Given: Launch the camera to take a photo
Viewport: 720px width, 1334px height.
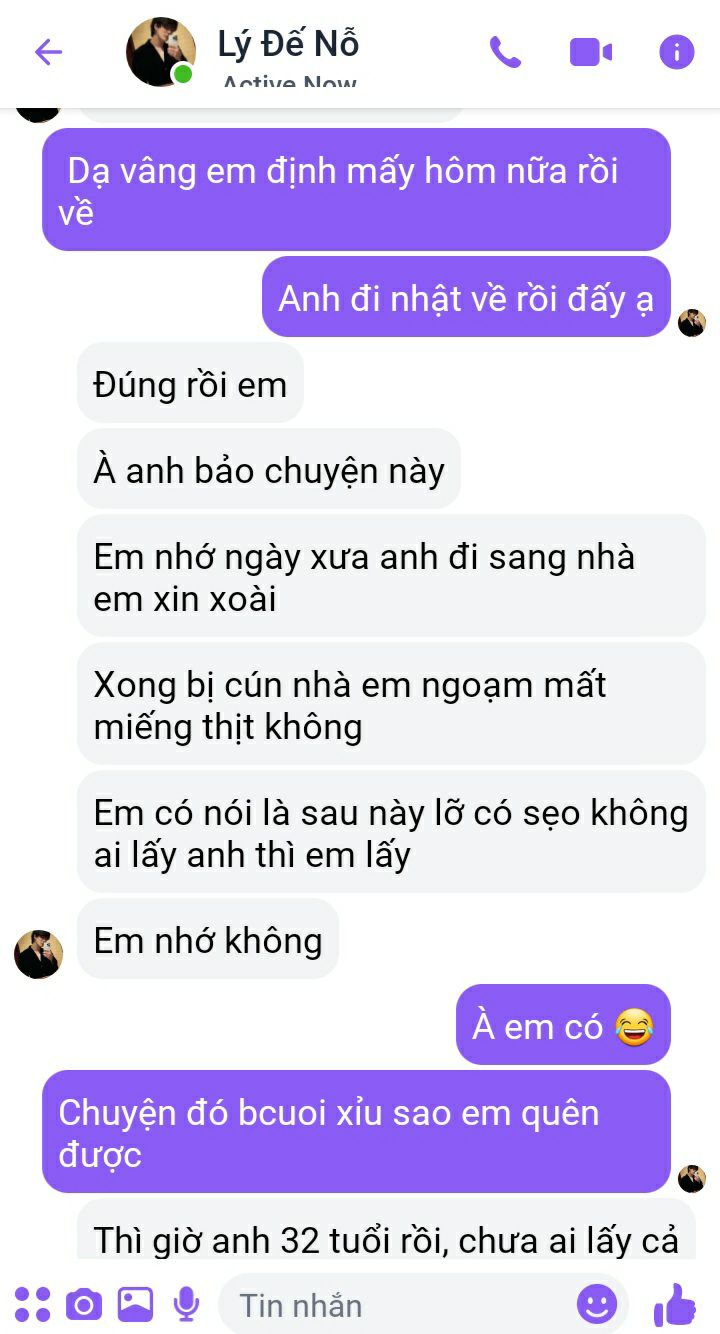Looking at the screenshot, I should pyautogui.click(x=84, y=1304).
